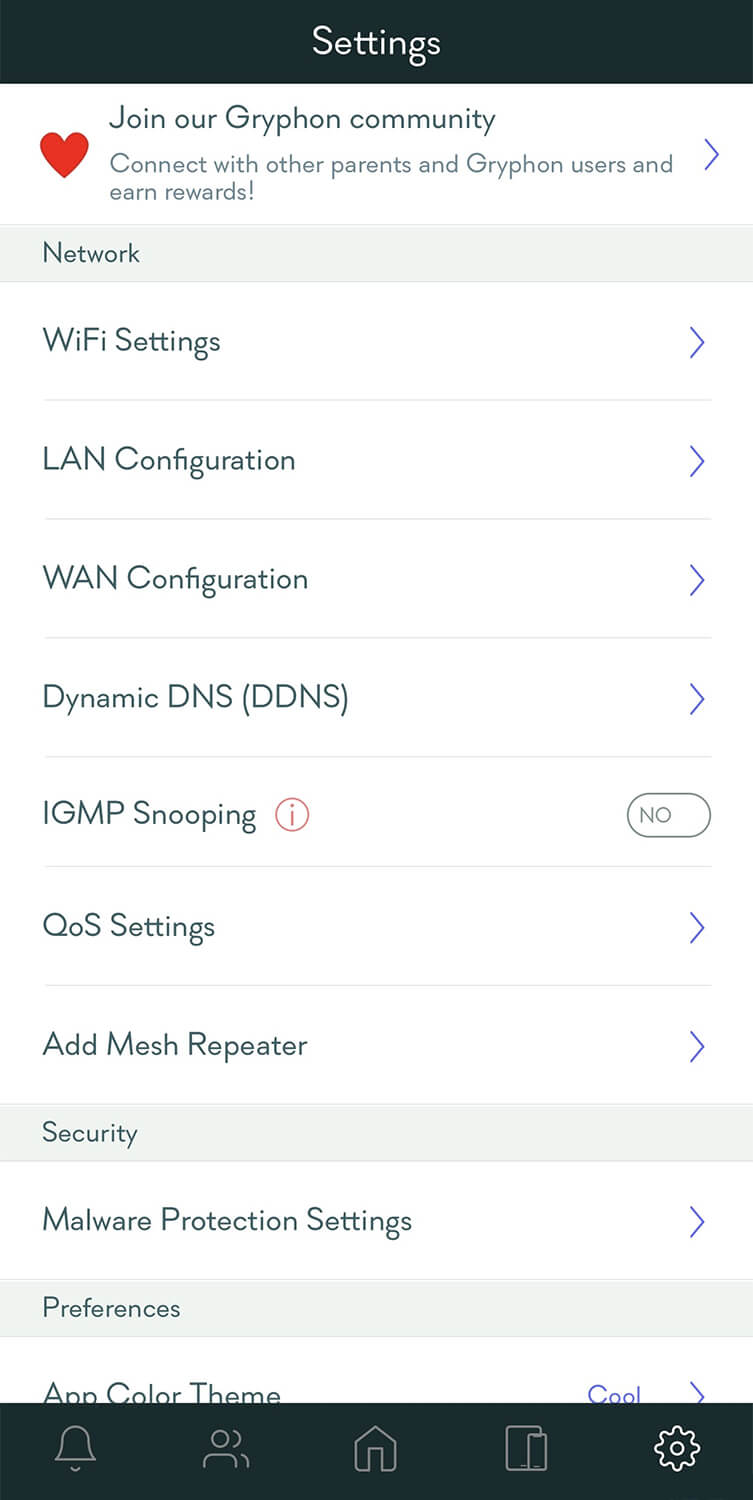Open WAN Configuration
Screen dimensions: 753x1500
coord(376,580)
